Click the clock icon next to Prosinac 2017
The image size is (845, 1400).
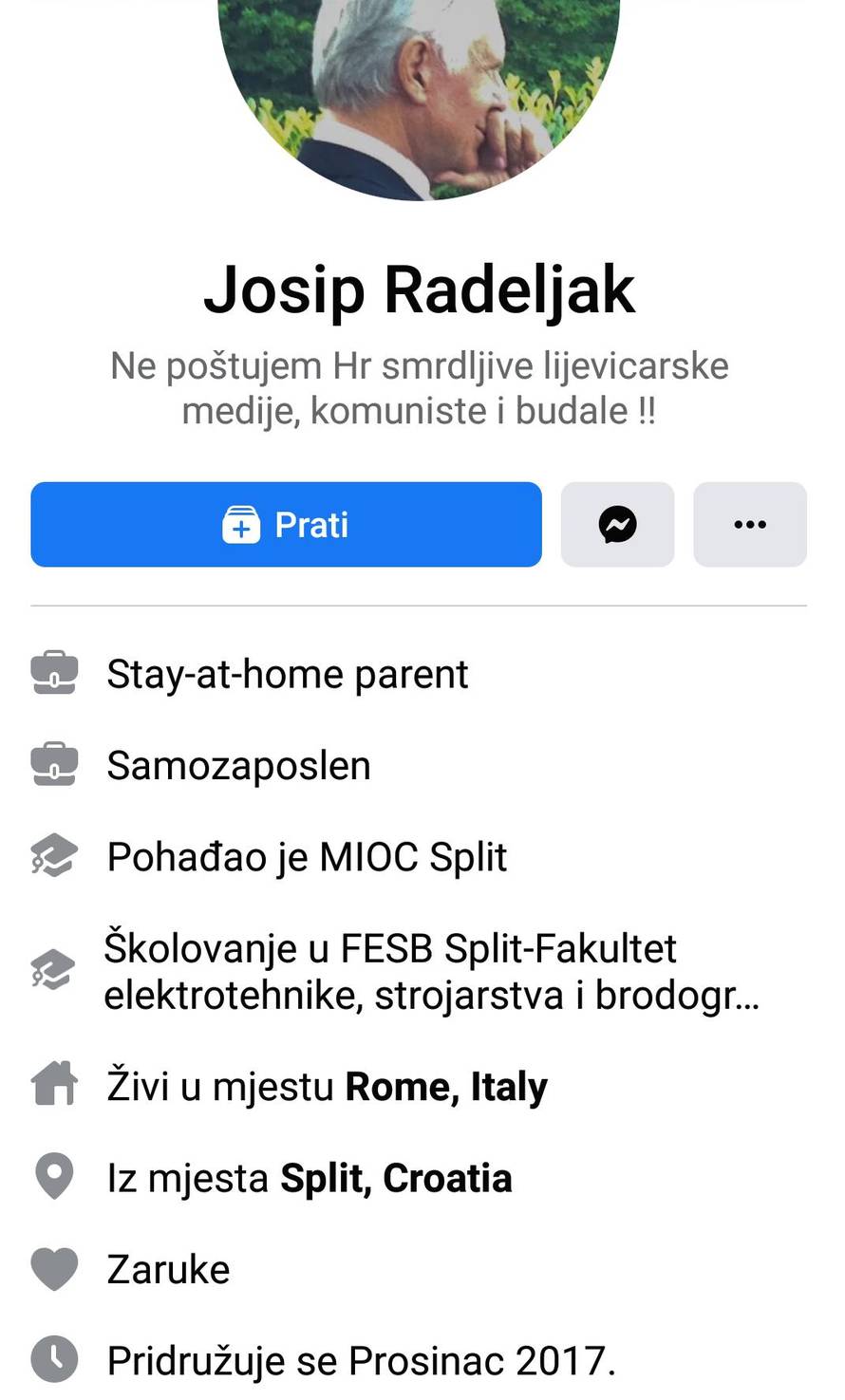tap(54, 1360)
